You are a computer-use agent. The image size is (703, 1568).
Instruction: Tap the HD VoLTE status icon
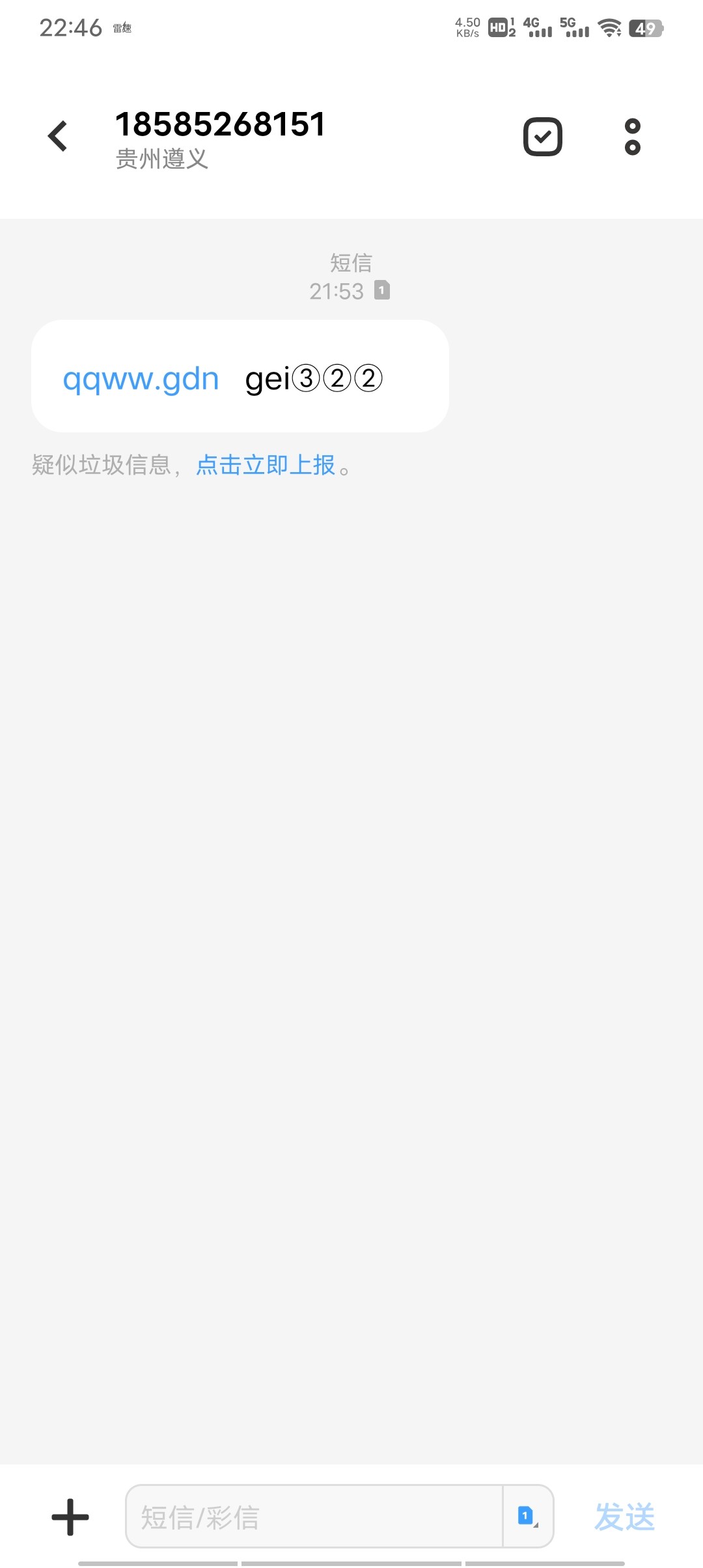499,29
